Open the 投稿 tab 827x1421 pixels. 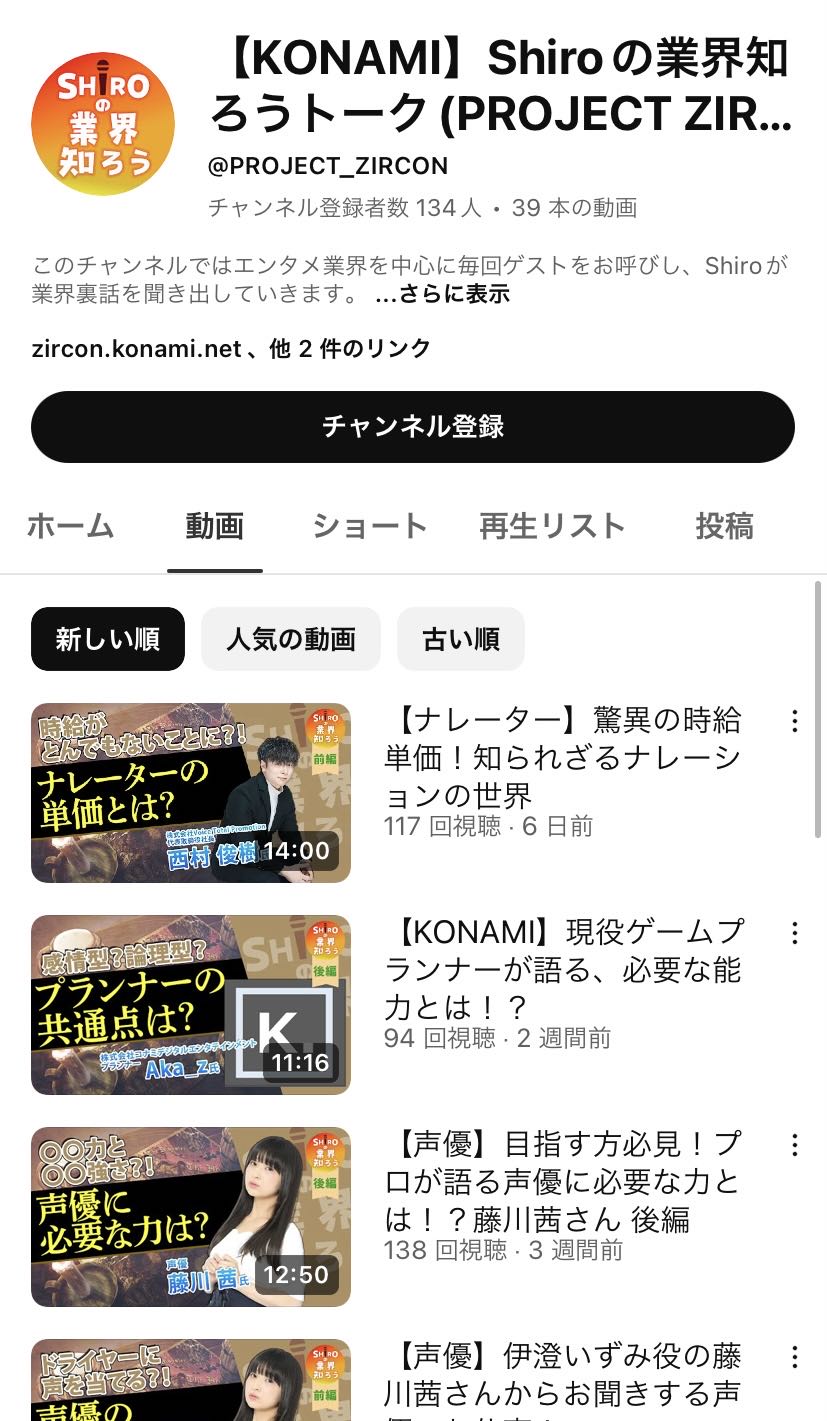pos(725,526)
